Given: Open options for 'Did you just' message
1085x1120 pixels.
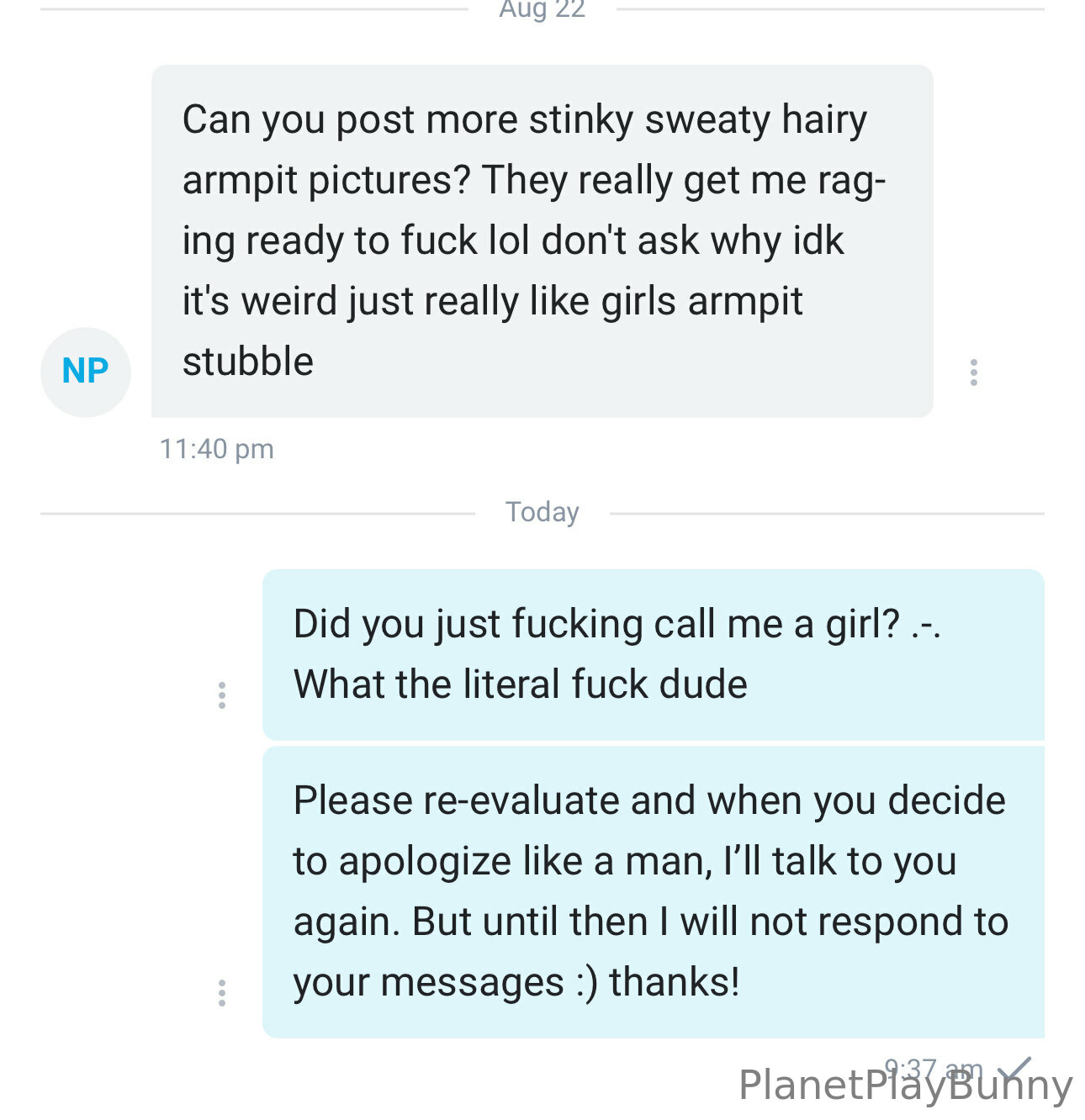Looking at the screenshot, I should (x=222, y=695).
